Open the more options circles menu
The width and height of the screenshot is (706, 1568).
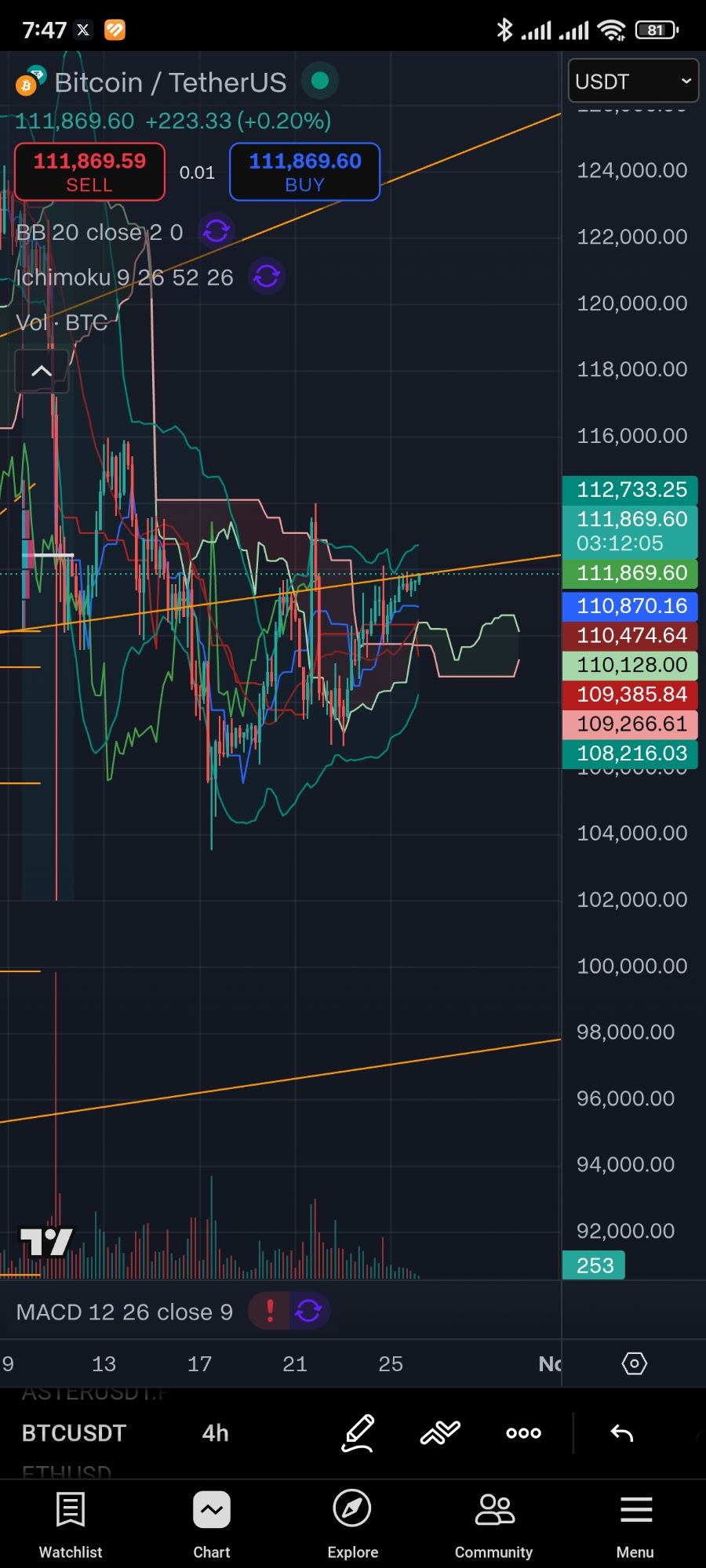(523, 1433)
